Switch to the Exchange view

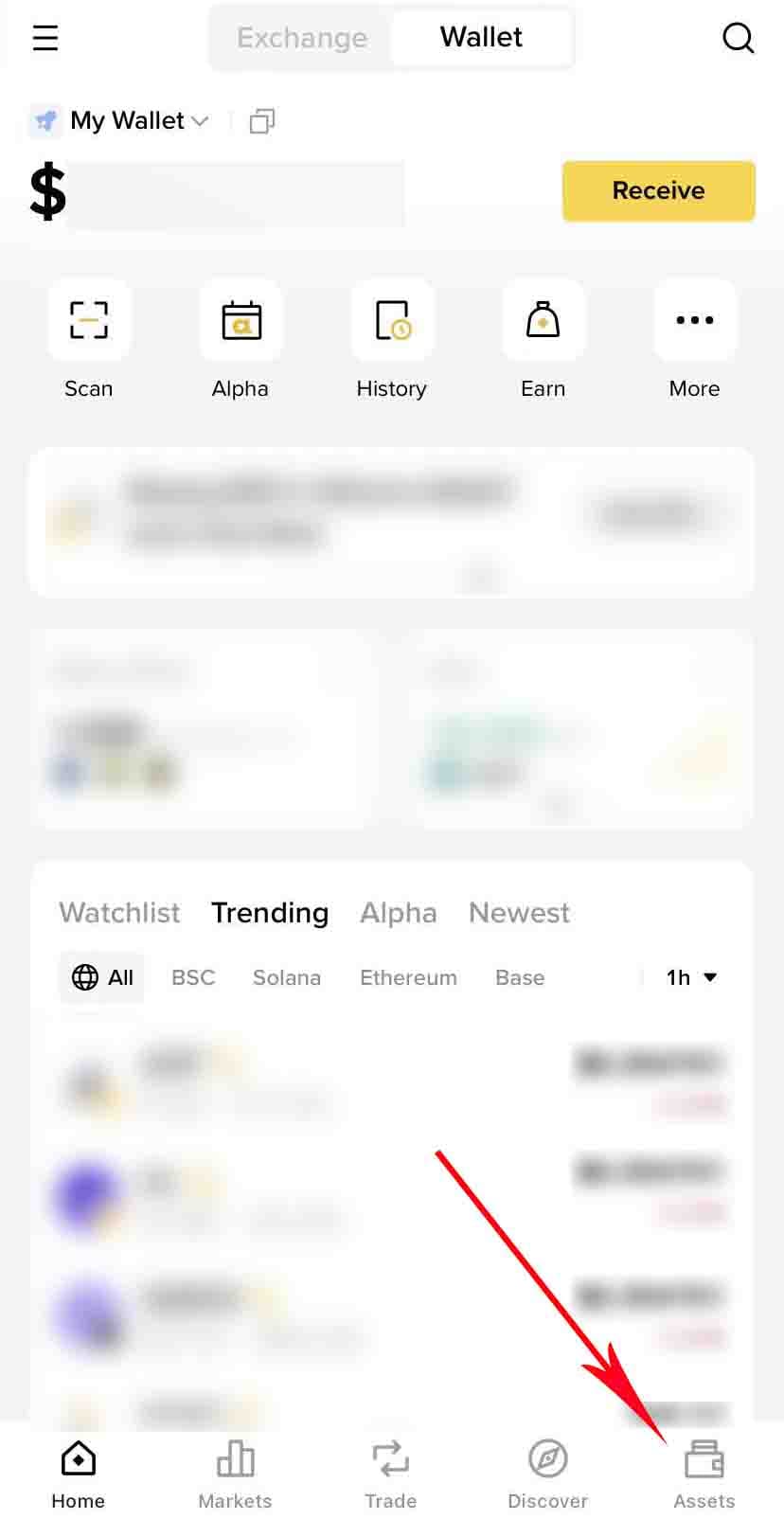click(301, 38)
